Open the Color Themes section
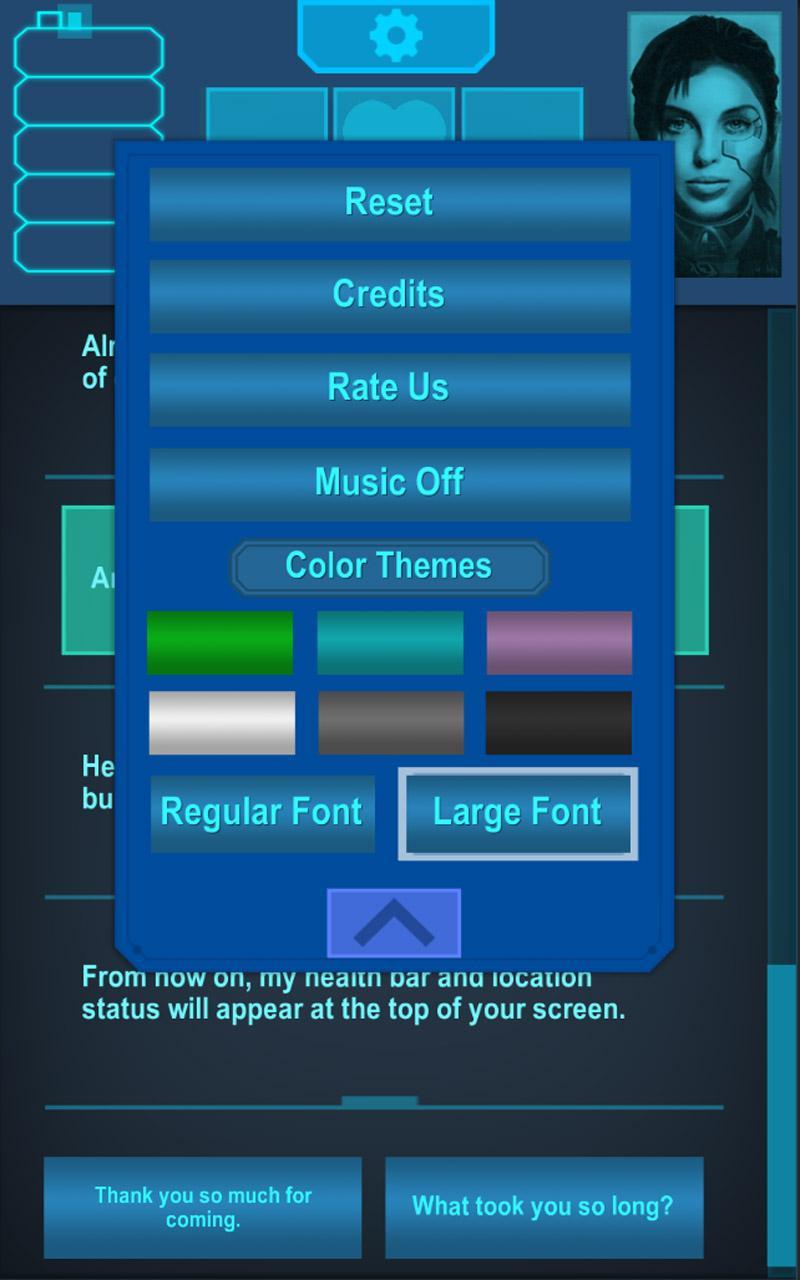800x1280 pixels. coord(389,566)
